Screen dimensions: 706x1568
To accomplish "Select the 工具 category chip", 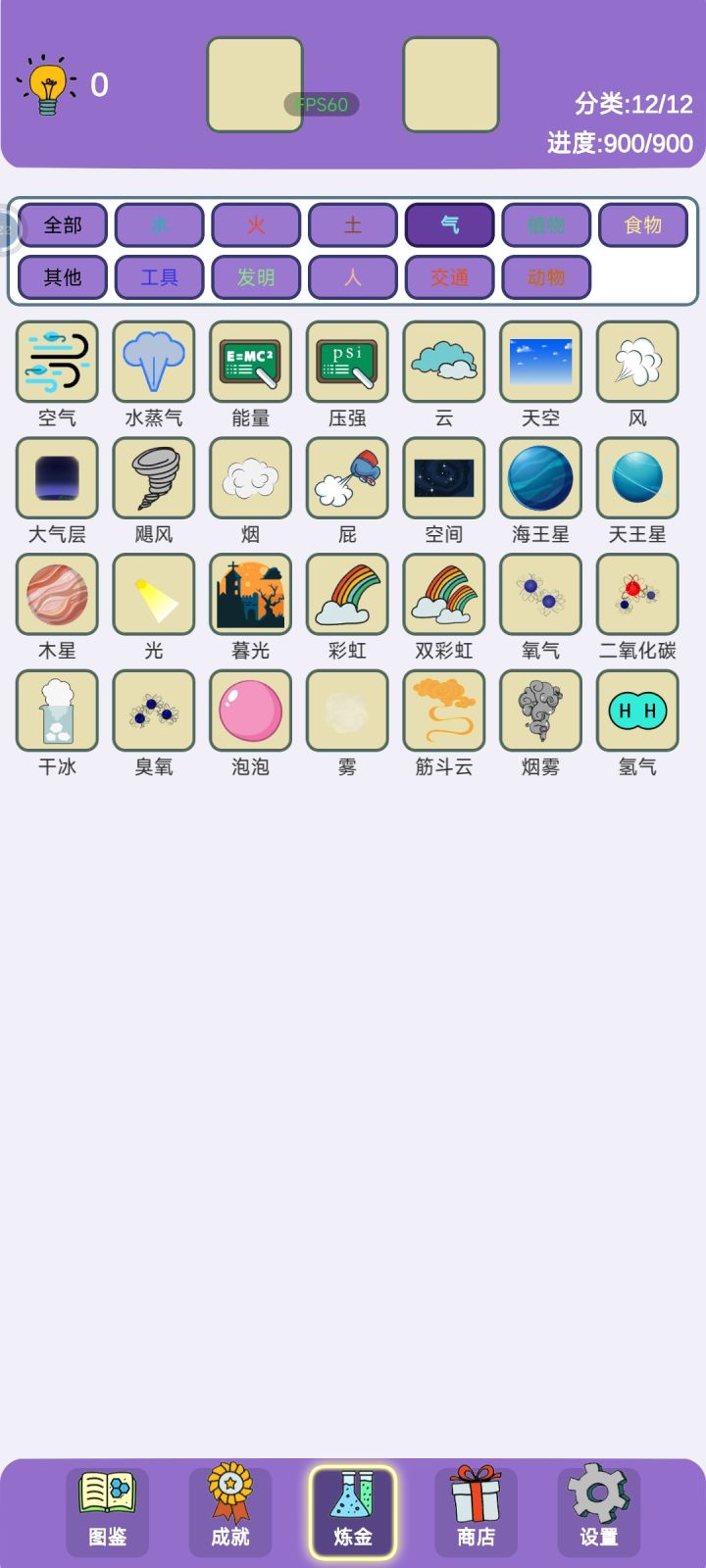I will point(159,277).
